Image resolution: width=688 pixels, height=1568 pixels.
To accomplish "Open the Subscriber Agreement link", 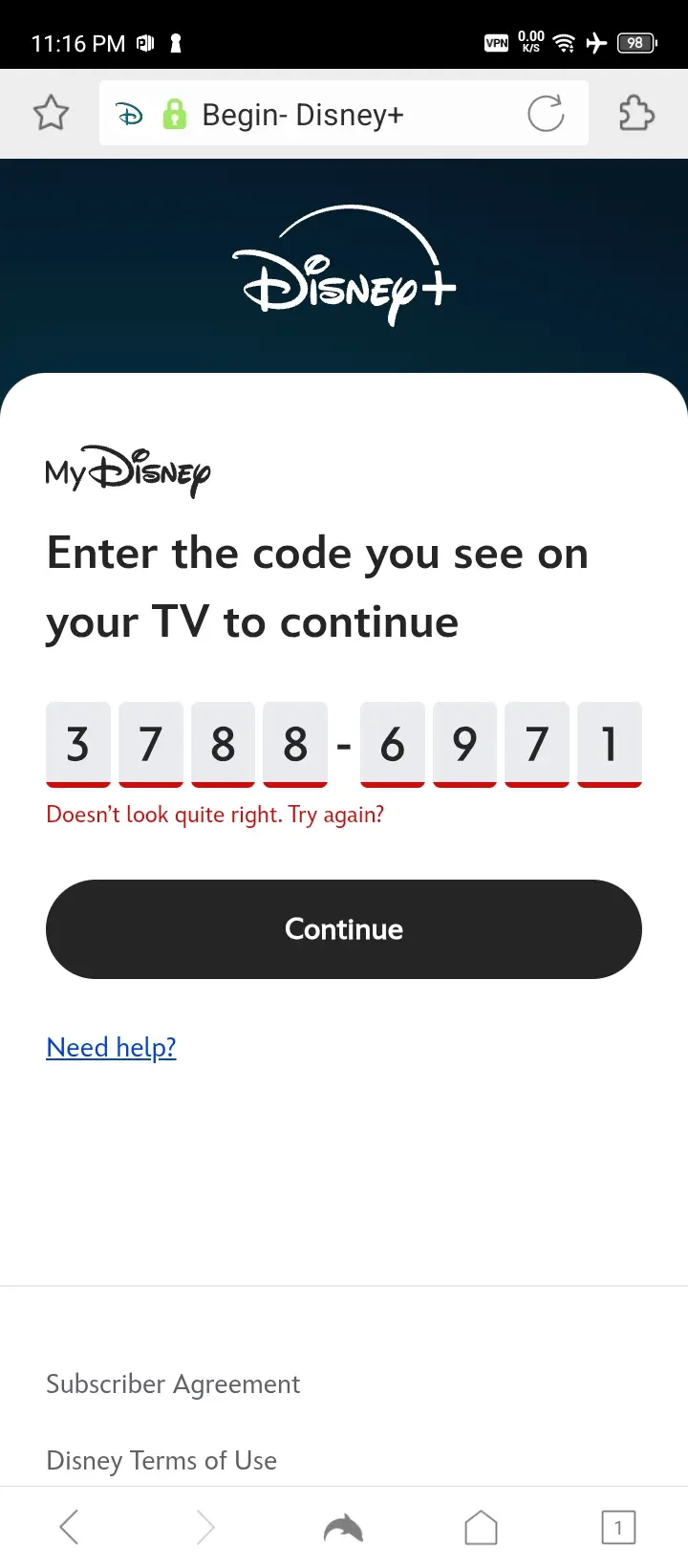I will click(173, 1384).
